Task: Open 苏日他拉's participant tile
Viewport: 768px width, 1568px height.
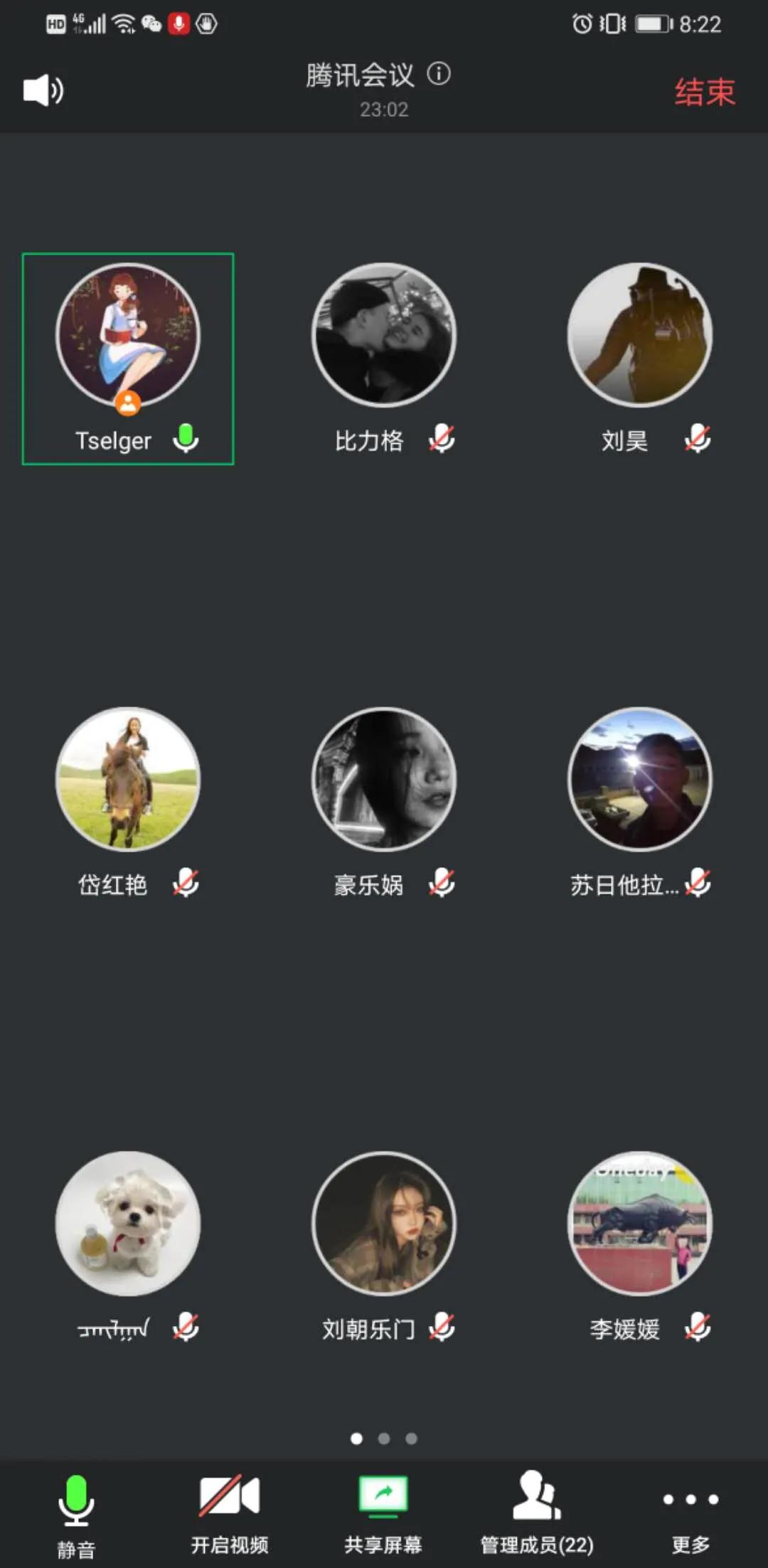Action: (640, 780)
